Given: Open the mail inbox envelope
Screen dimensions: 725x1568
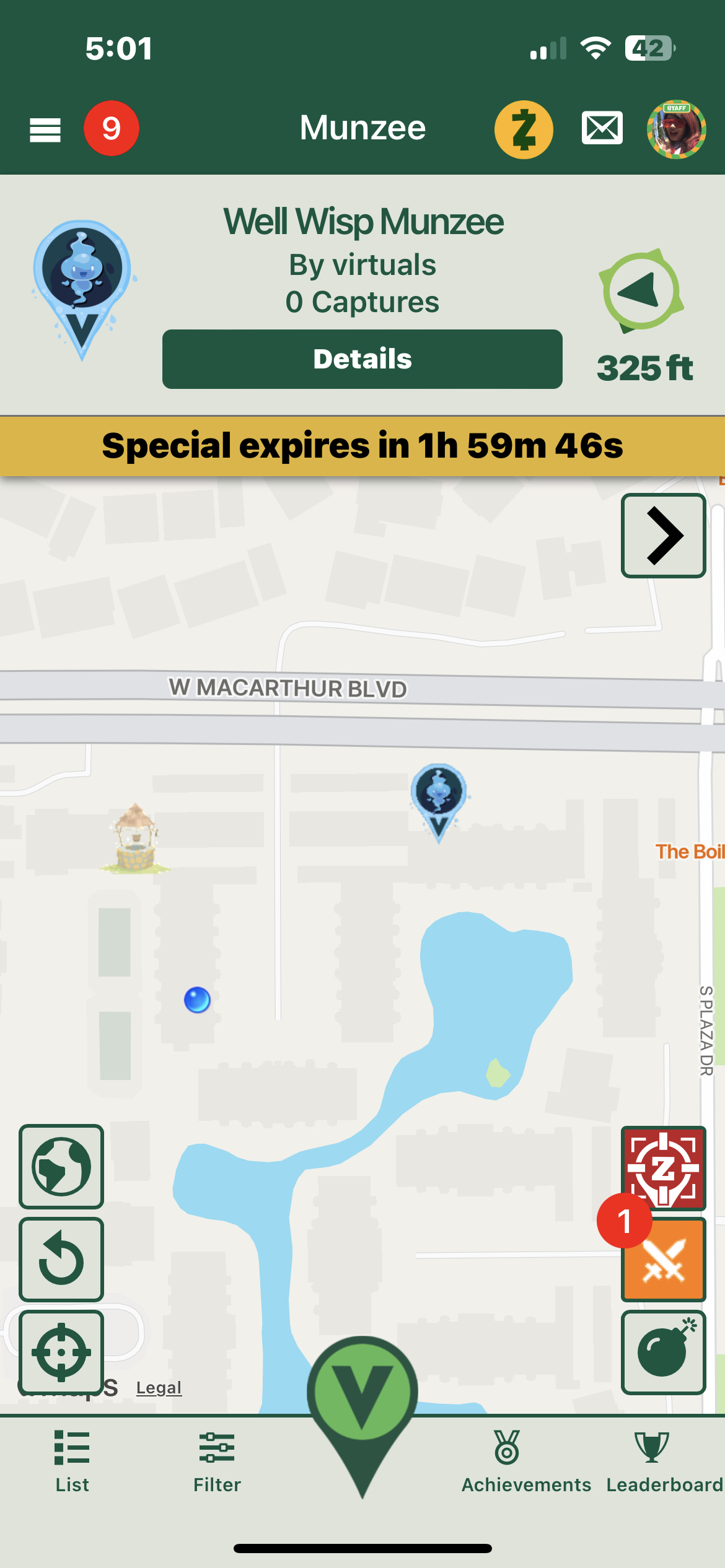Looking at the screenshot, I should click(x=602, y=128).
